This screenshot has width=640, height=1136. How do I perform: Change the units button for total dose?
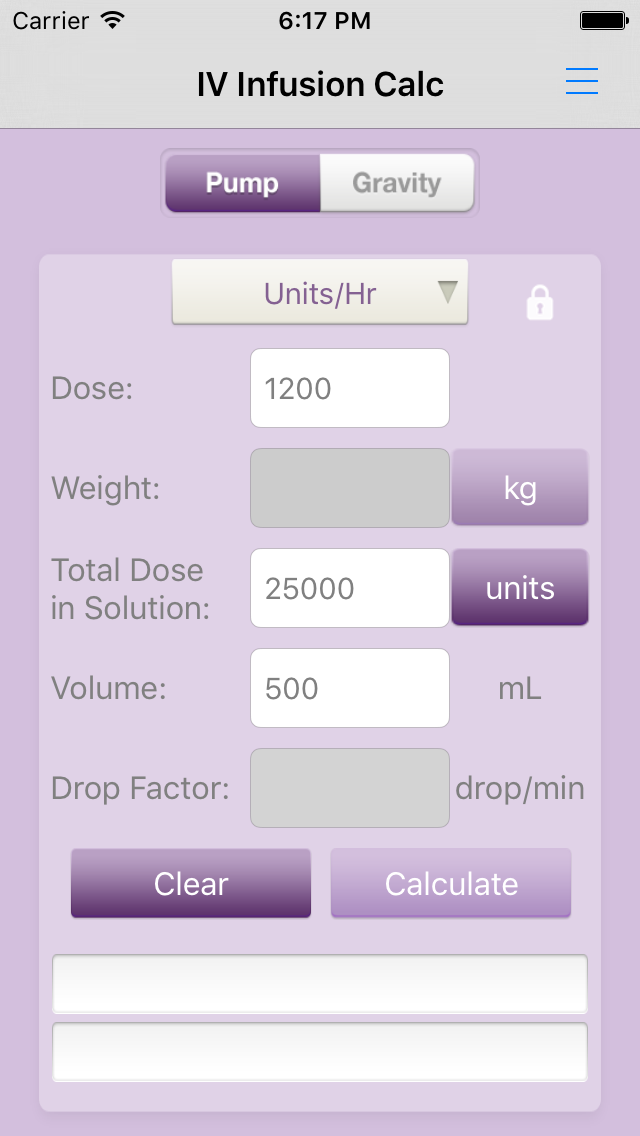tap(520, 588)
